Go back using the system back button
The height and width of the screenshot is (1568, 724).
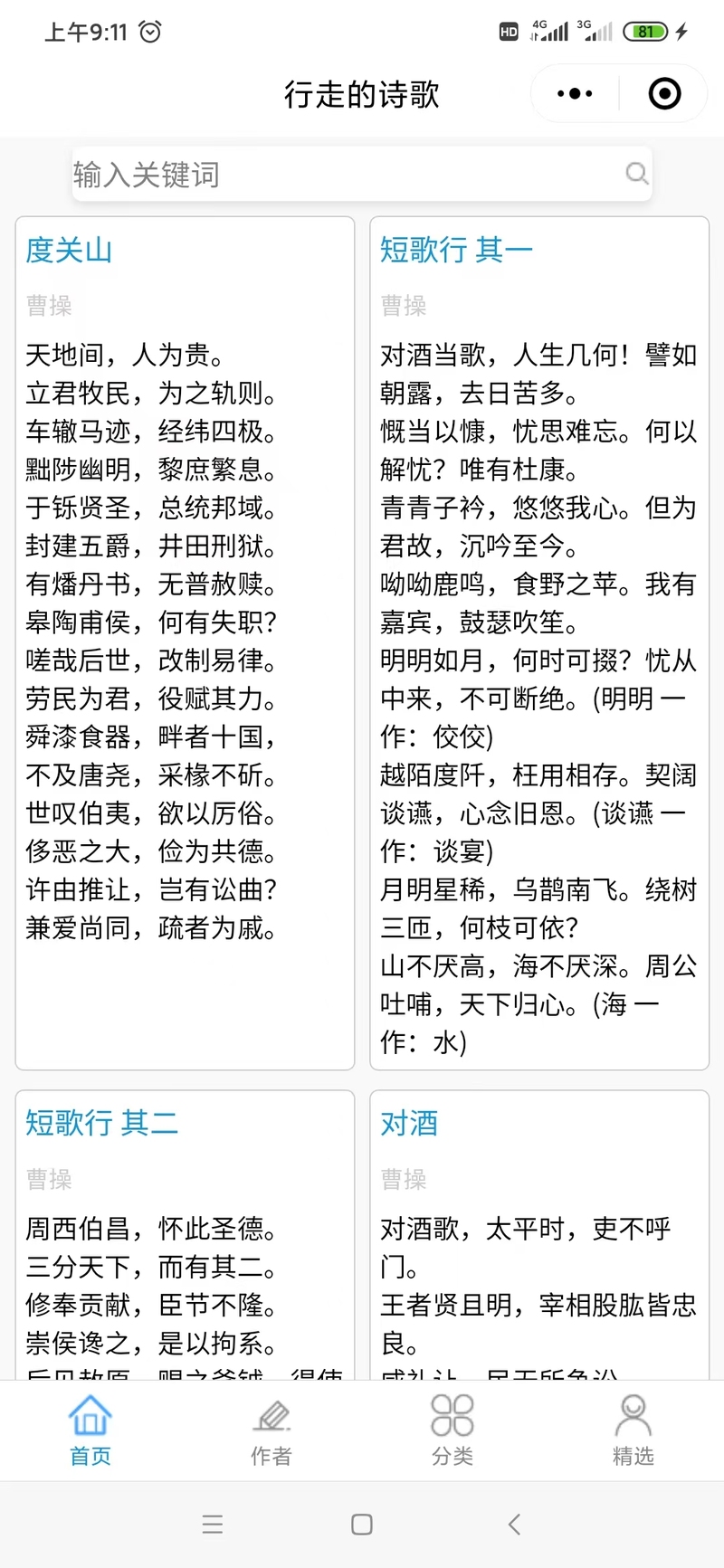click(514, 1525)
